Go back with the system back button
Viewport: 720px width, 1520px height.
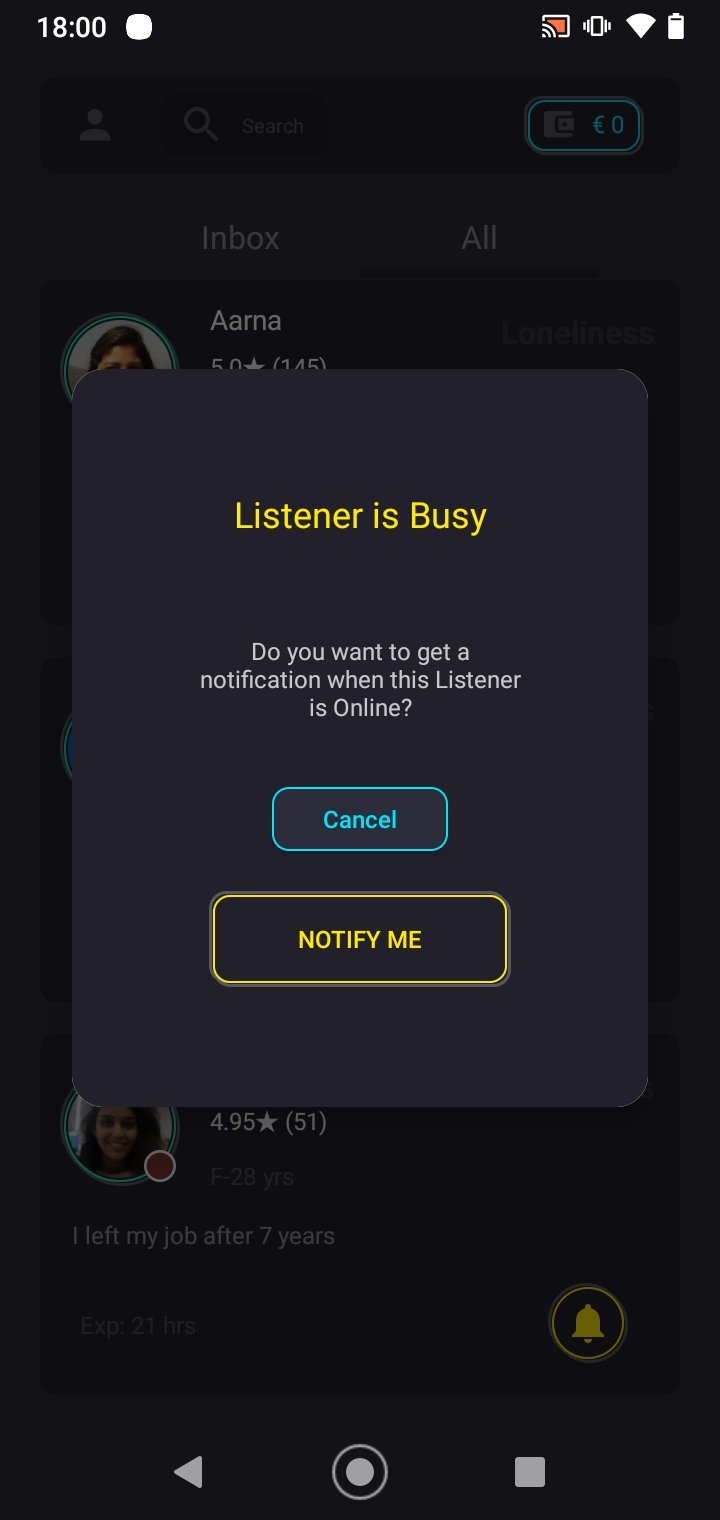(188, 1472)
